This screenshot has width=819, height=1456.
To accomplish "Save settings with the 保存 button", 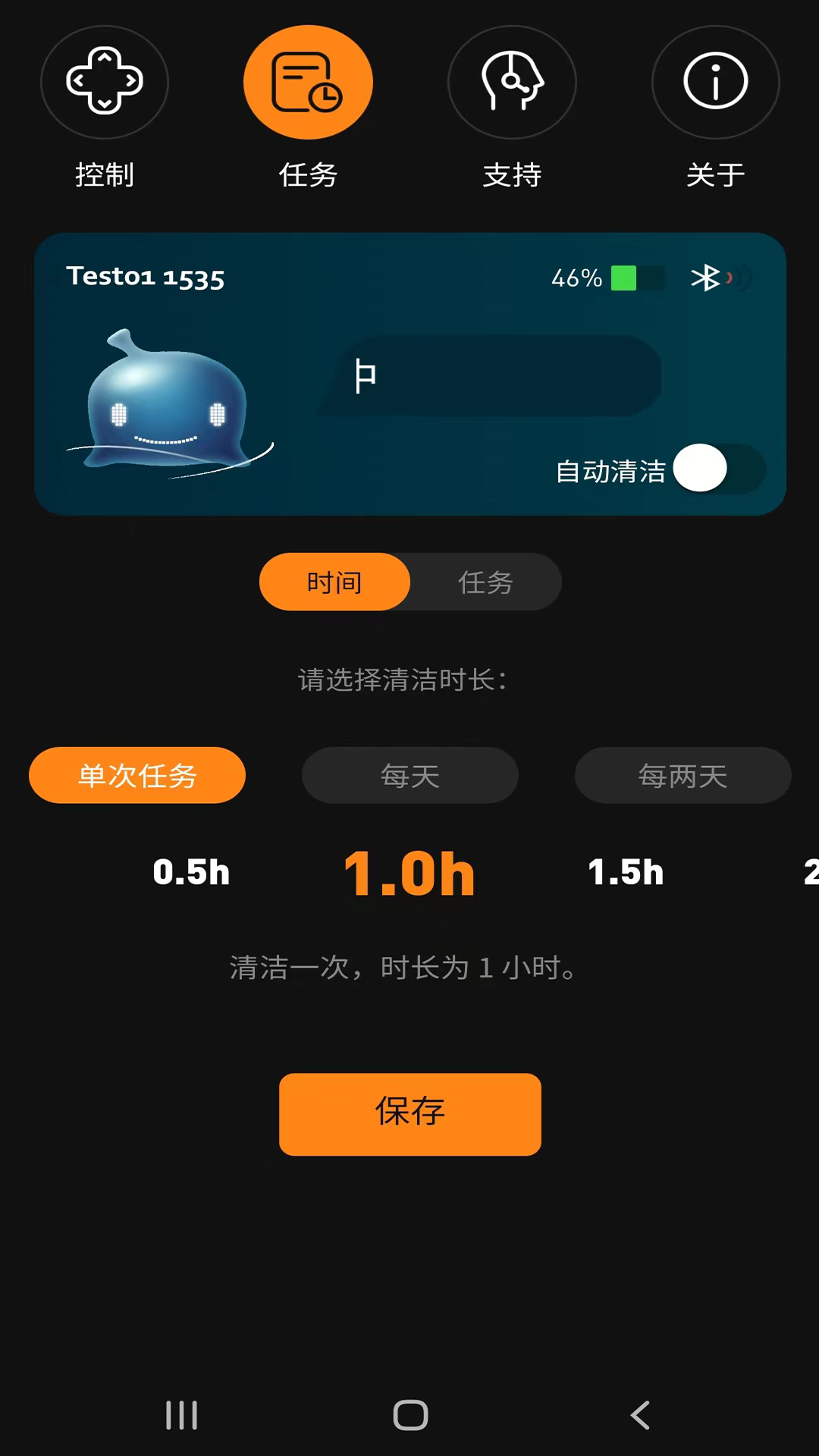I will coord(409,1114).
